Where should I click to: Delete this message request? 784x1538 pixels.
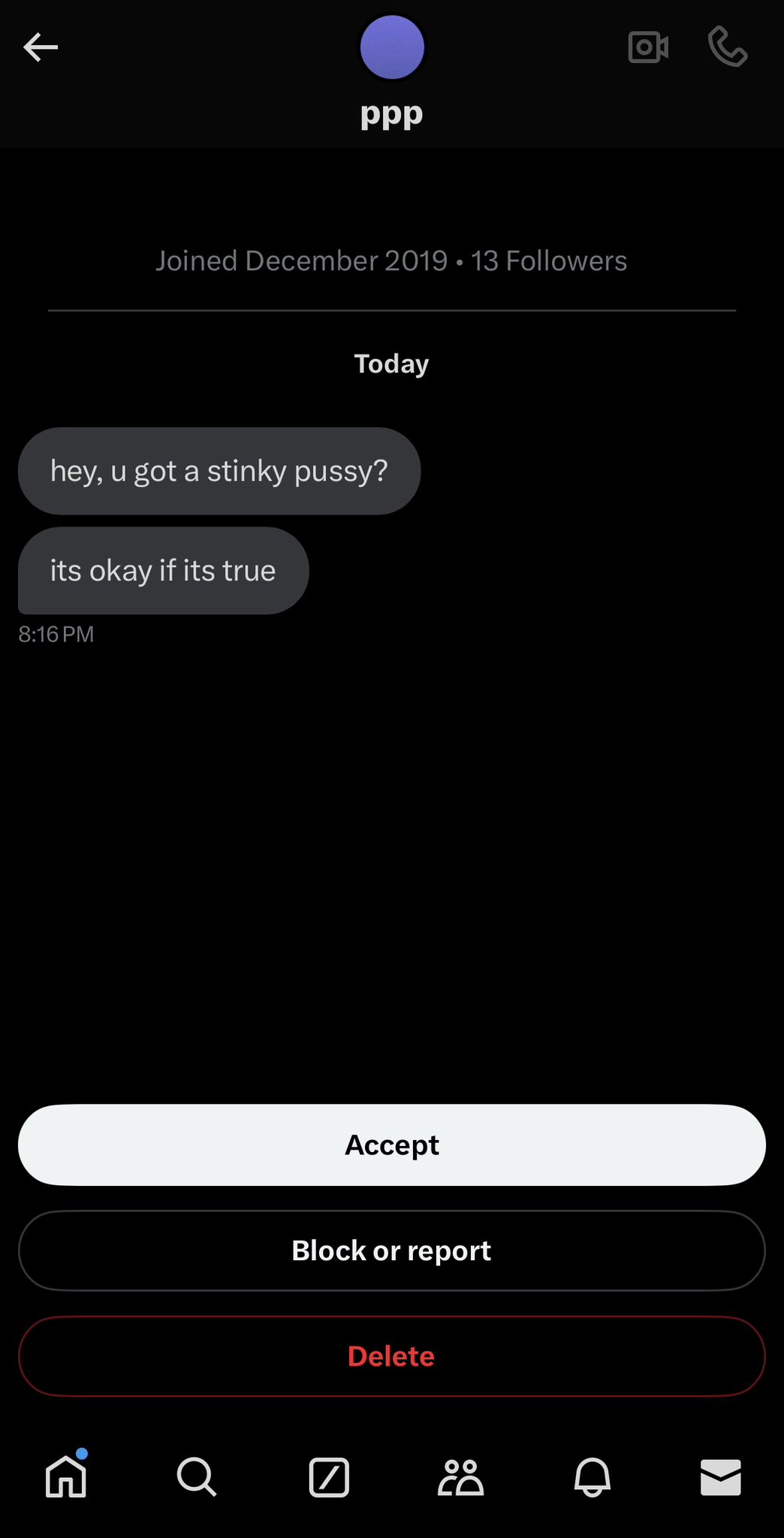point(392,1356)
